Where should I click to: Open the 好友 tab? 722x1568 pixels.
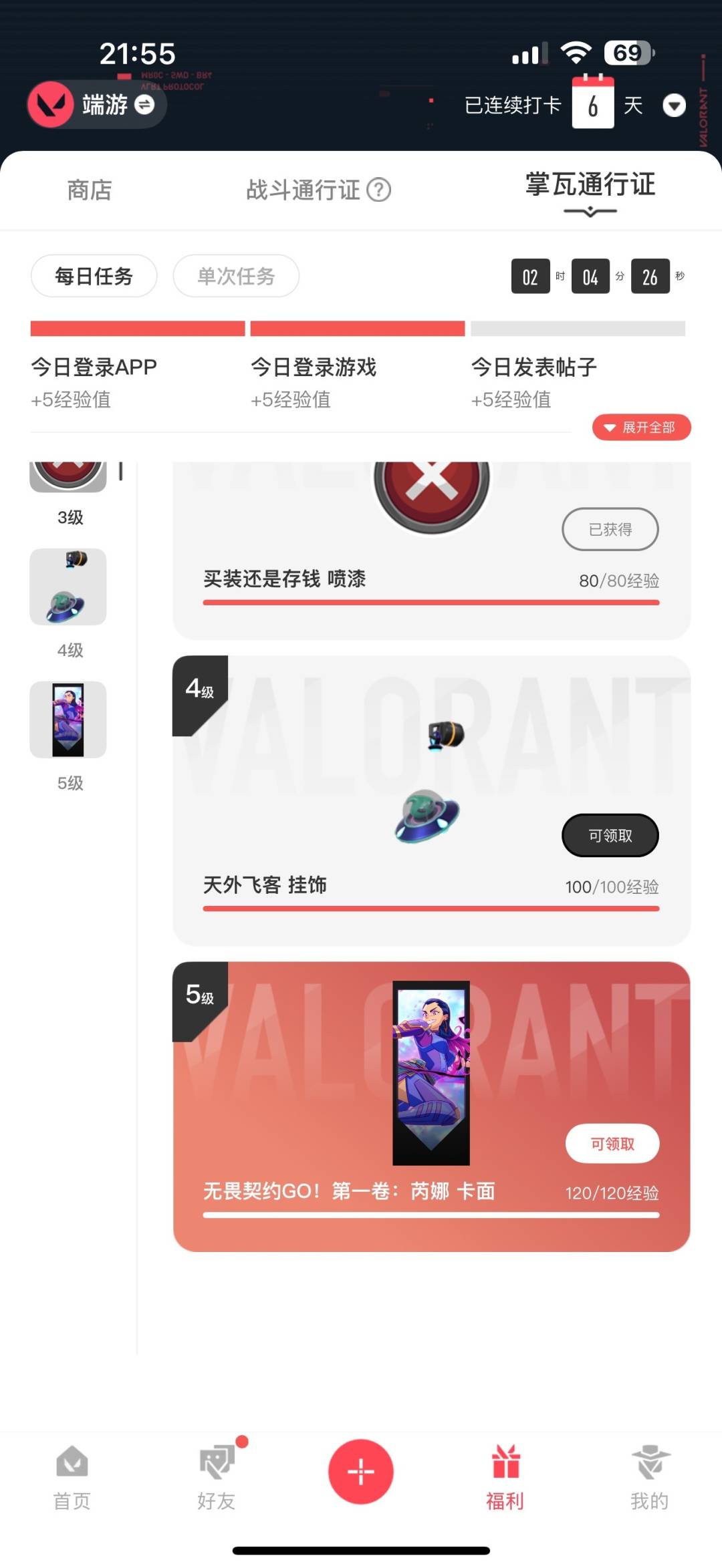(x=217, y=1478)
